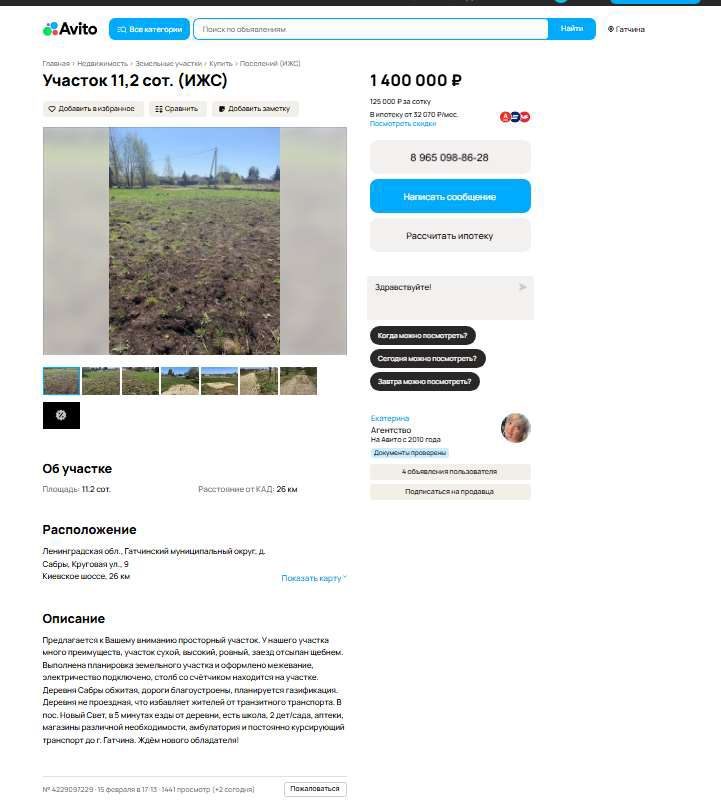This screenshot has width=721, height=809.
Task: Add listing via Добавить в избранное
Action: point(92,109)
